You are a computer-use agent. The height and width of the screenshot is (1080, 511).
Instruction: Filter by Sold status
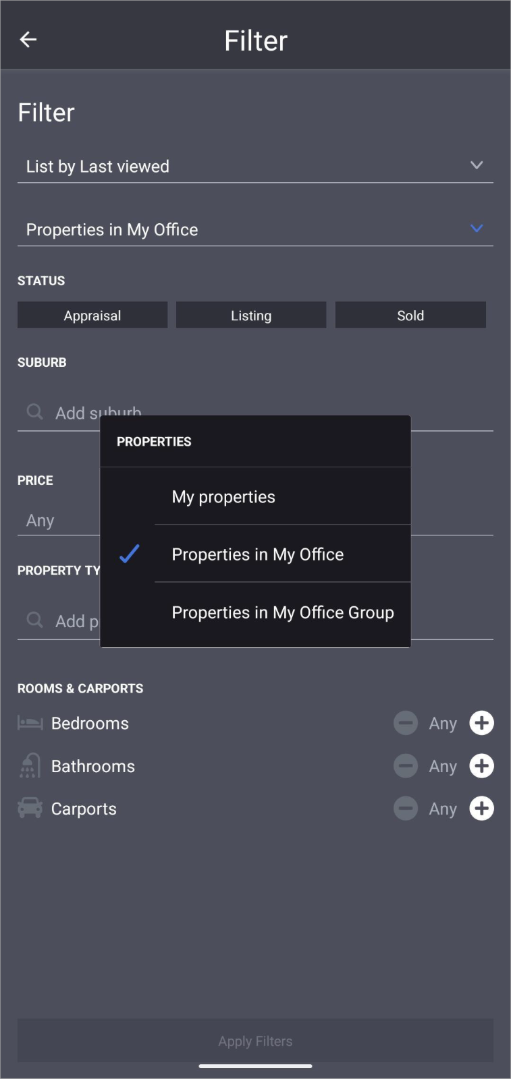point(410,315)
